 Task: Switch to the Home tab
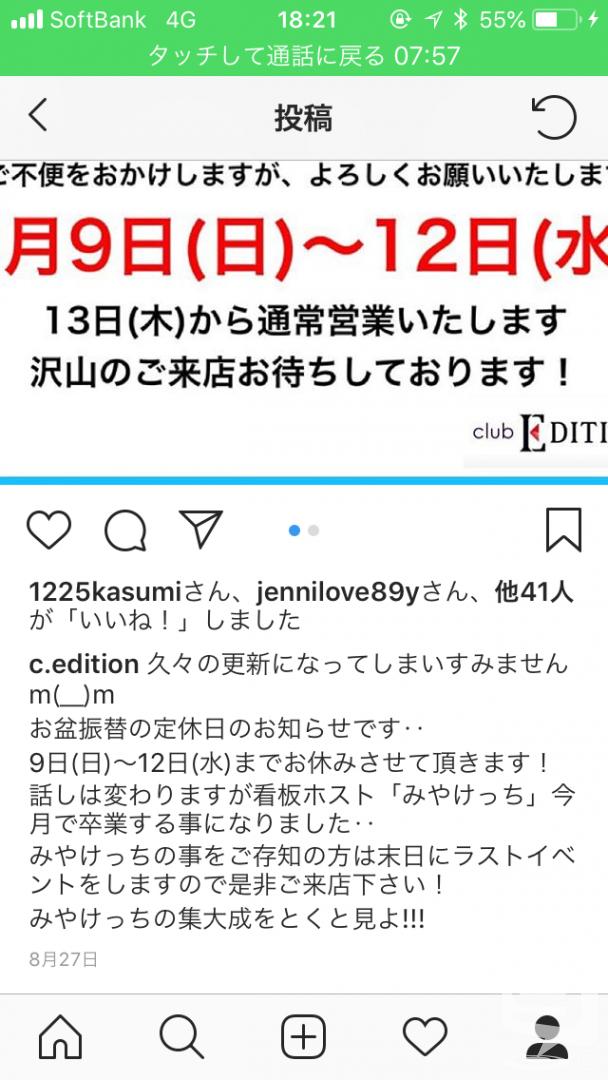61,1037
